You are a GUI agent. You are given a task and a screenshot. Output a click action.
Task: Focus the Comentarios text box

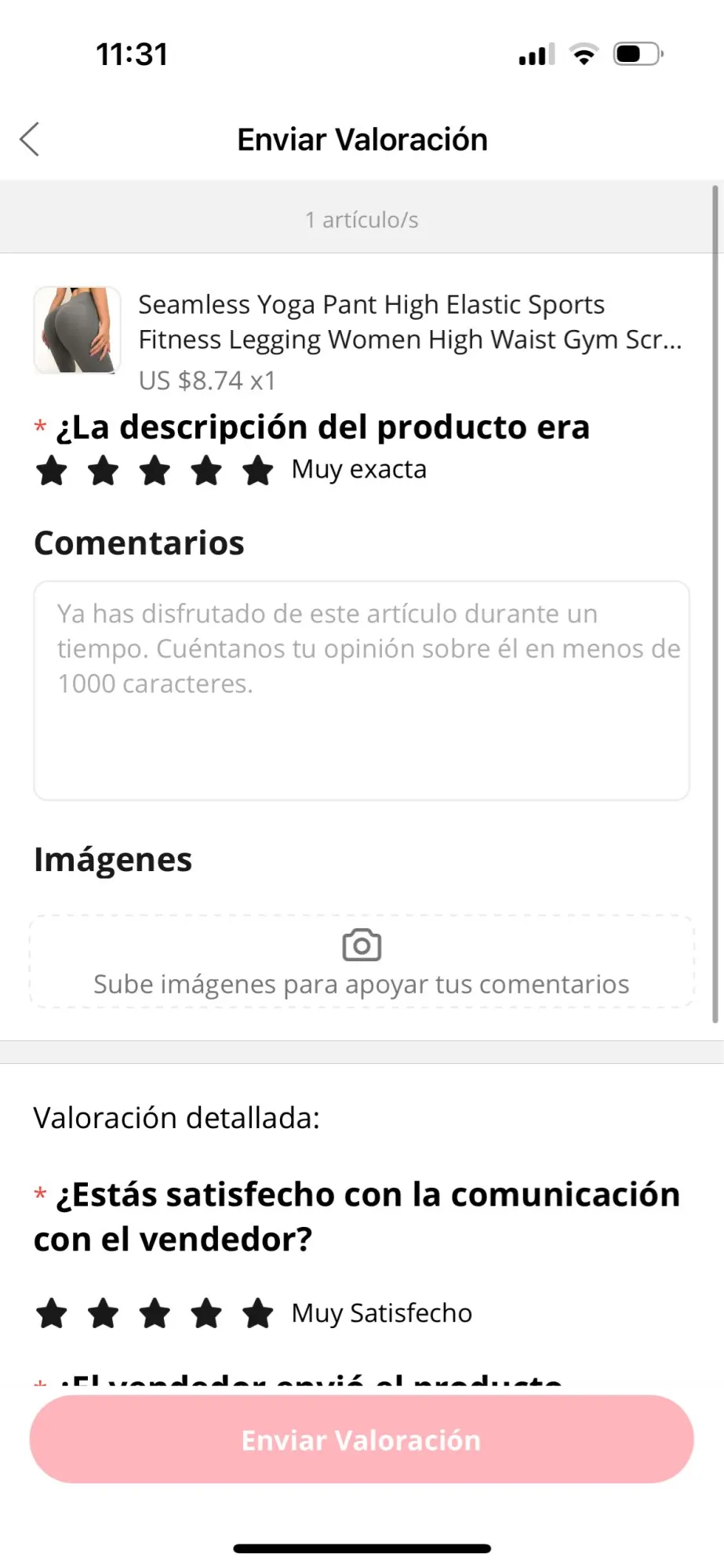coord(362,690)
